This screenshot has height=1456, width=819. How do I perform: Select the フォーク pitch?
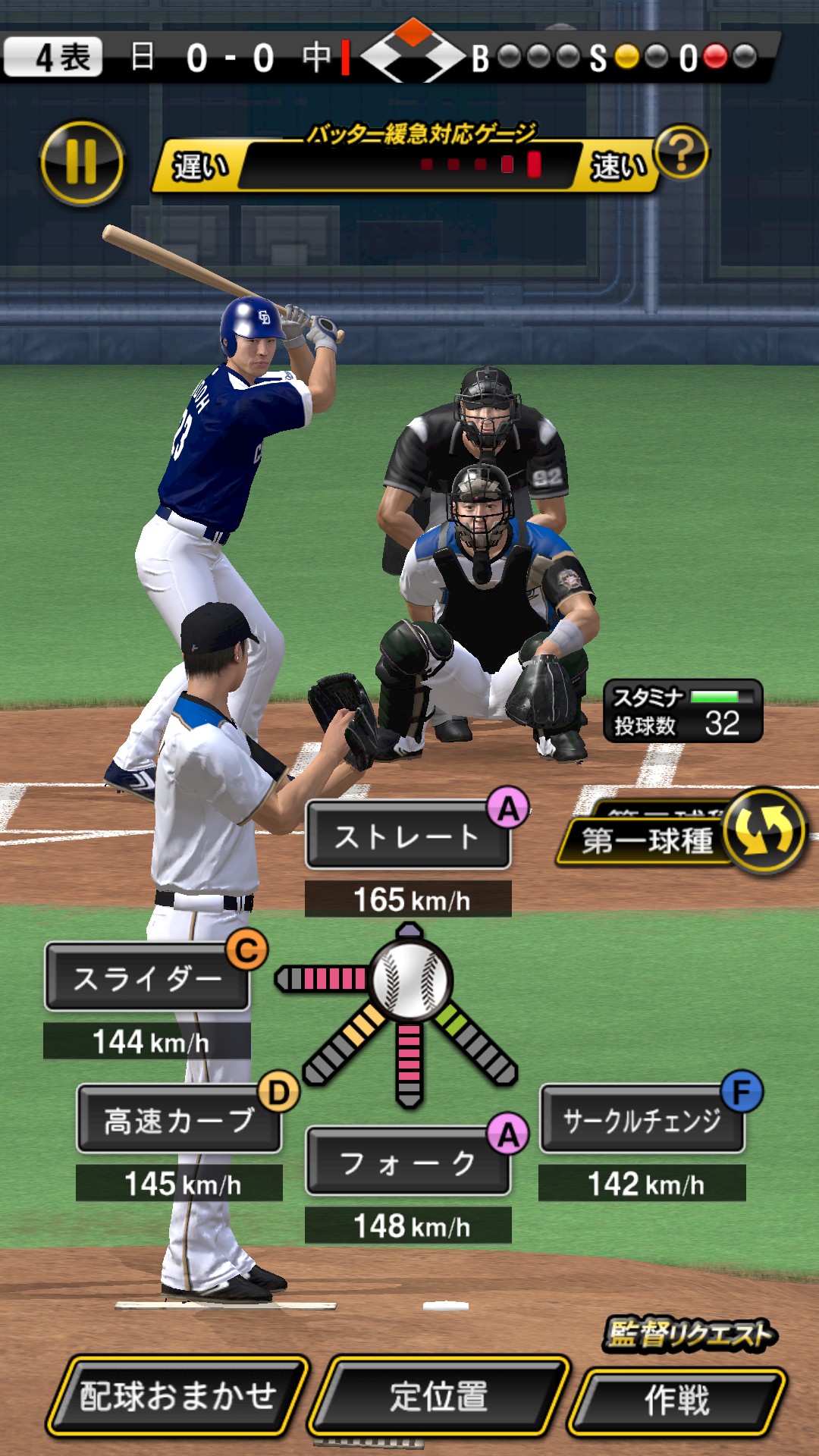click(x=408, y=1161)
